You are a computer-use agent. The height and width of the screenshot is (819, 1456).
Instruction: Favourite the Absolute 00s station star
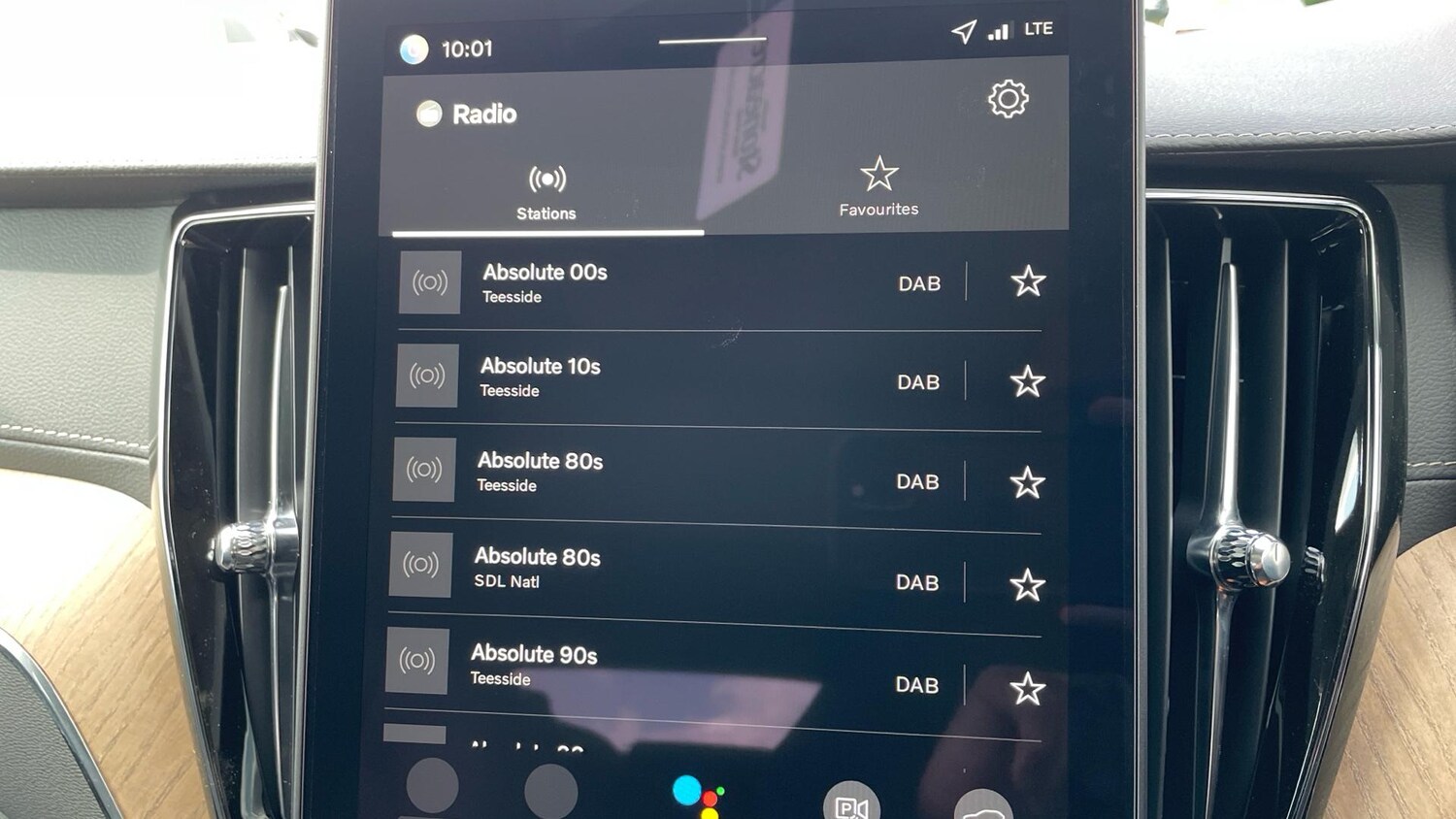click(x=1028, y=282)
